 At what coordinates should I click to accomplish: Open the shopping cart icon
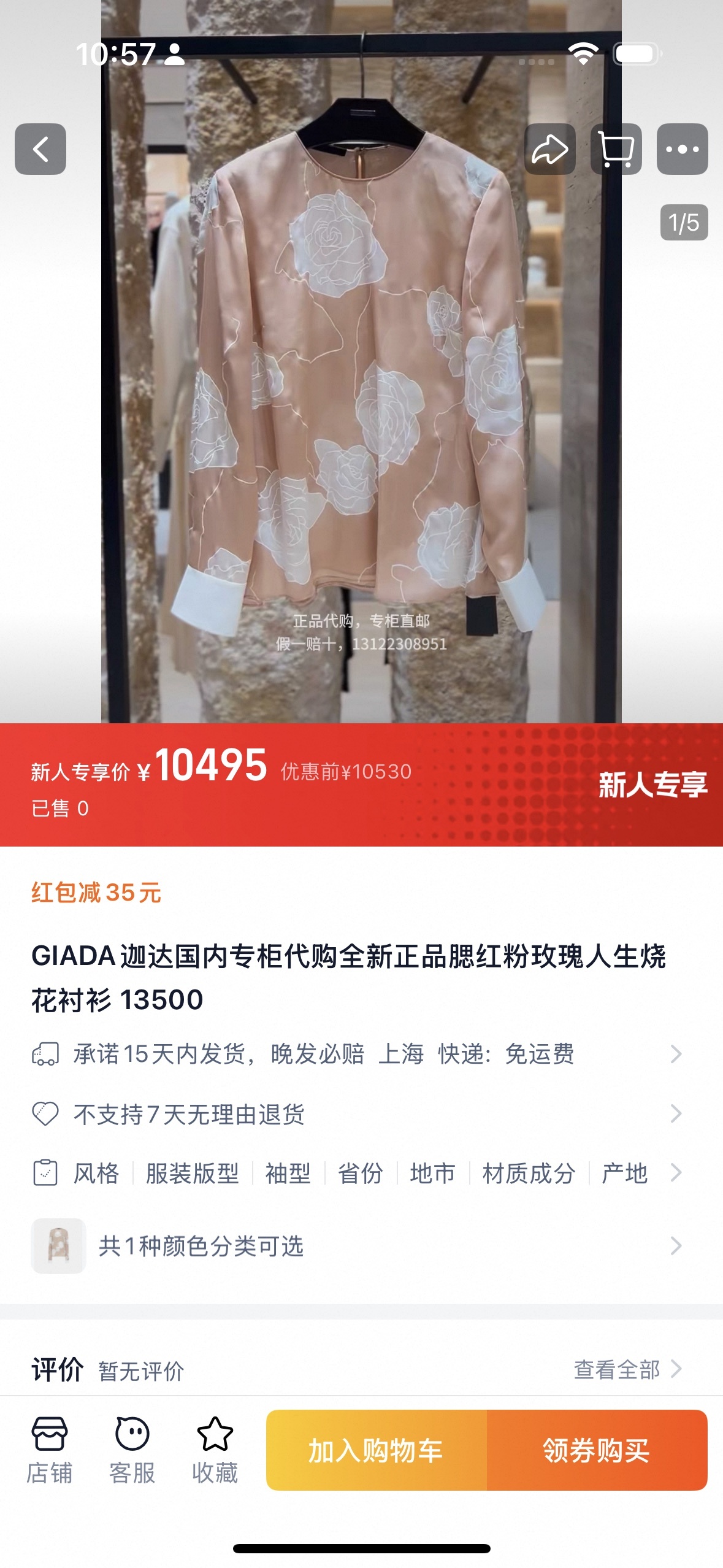click(x=616, y=149)
